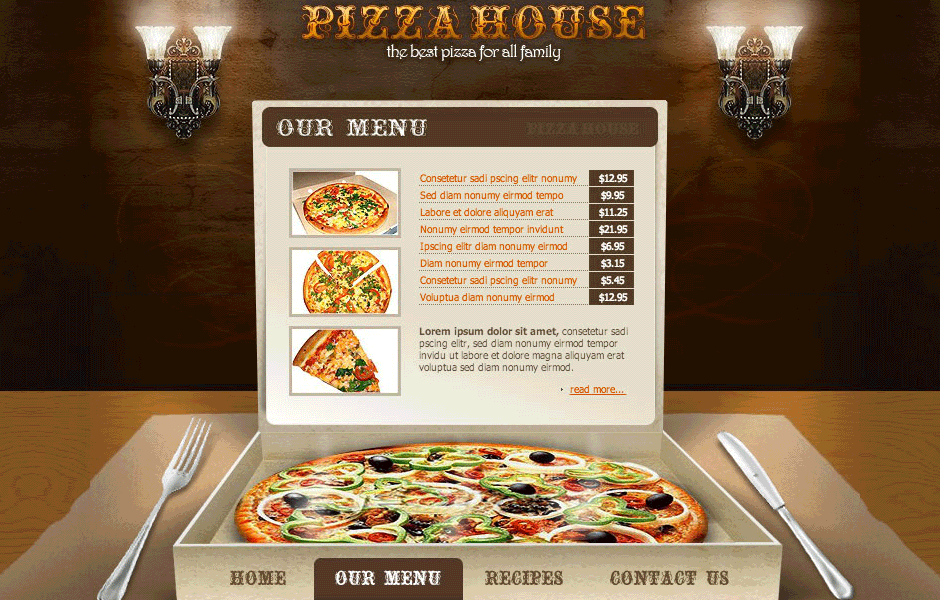Open Ipscing elitr diam nonumy eirmod
Image resolution: width=940 pixels, height=600 pixels.
[x=493, y=246]
